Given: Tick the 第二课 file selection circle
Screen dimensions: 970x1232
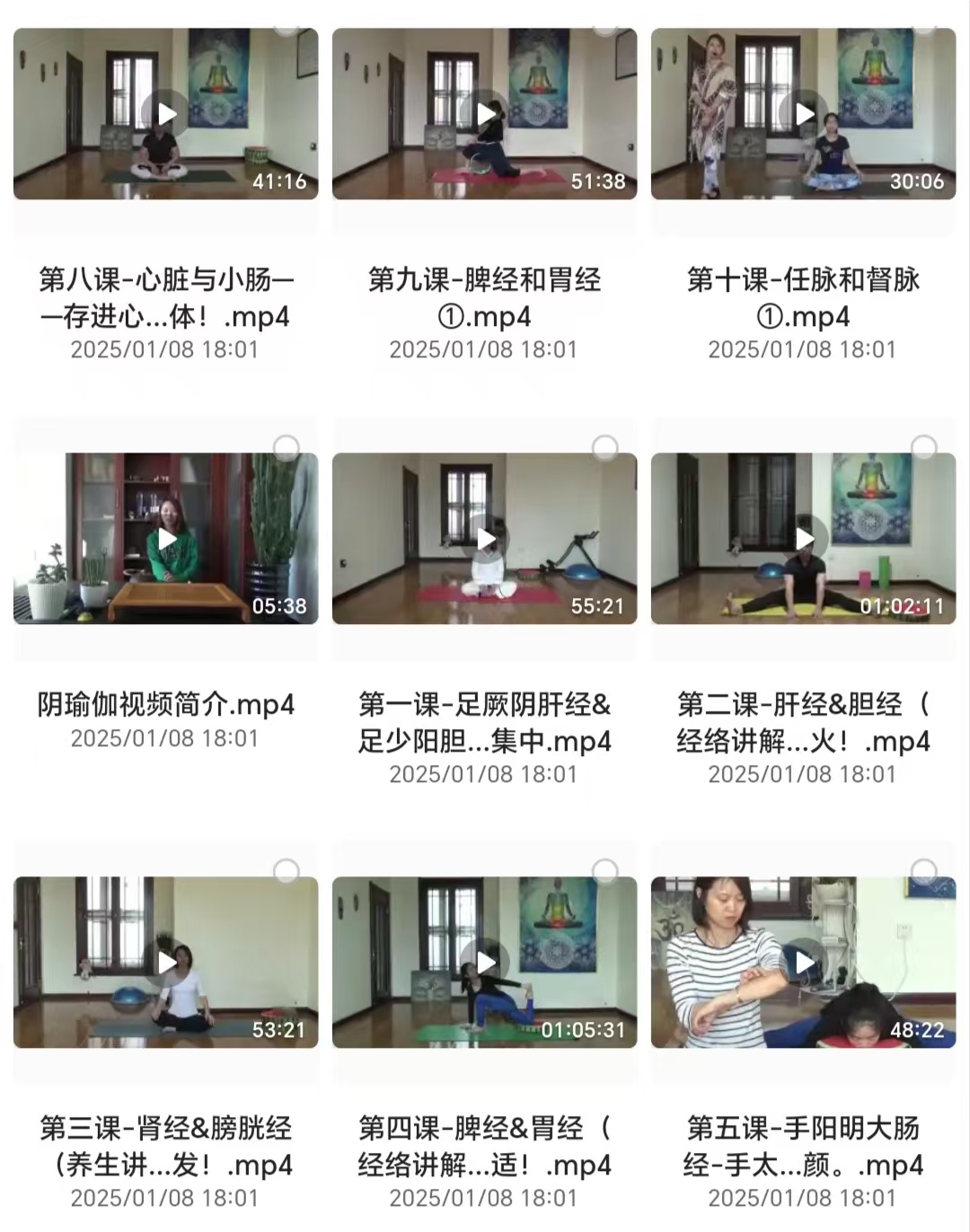Looking at the screenshot, I should 924,447.
